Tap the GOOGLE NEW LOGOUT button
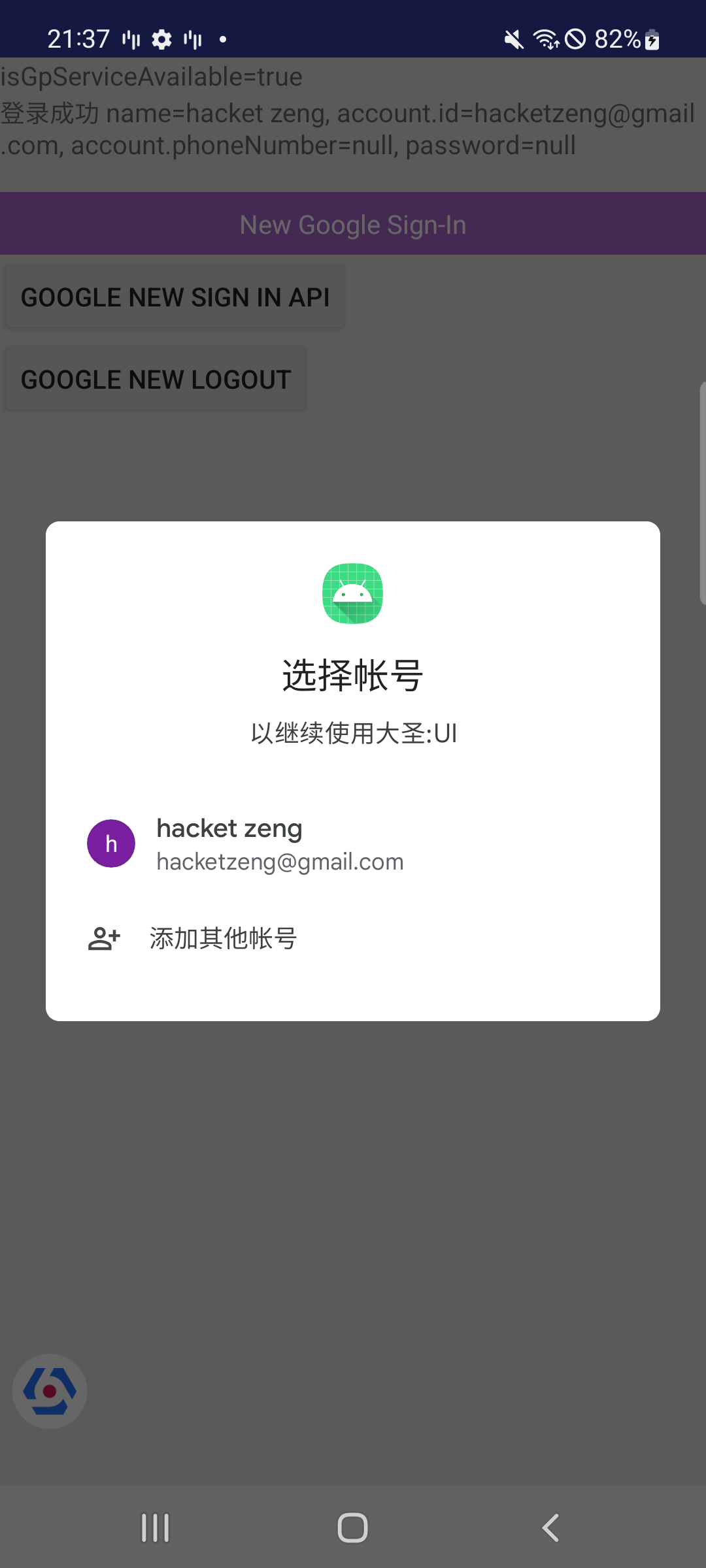The width and height of the screenshot is (706, 1568). point(156,379)
